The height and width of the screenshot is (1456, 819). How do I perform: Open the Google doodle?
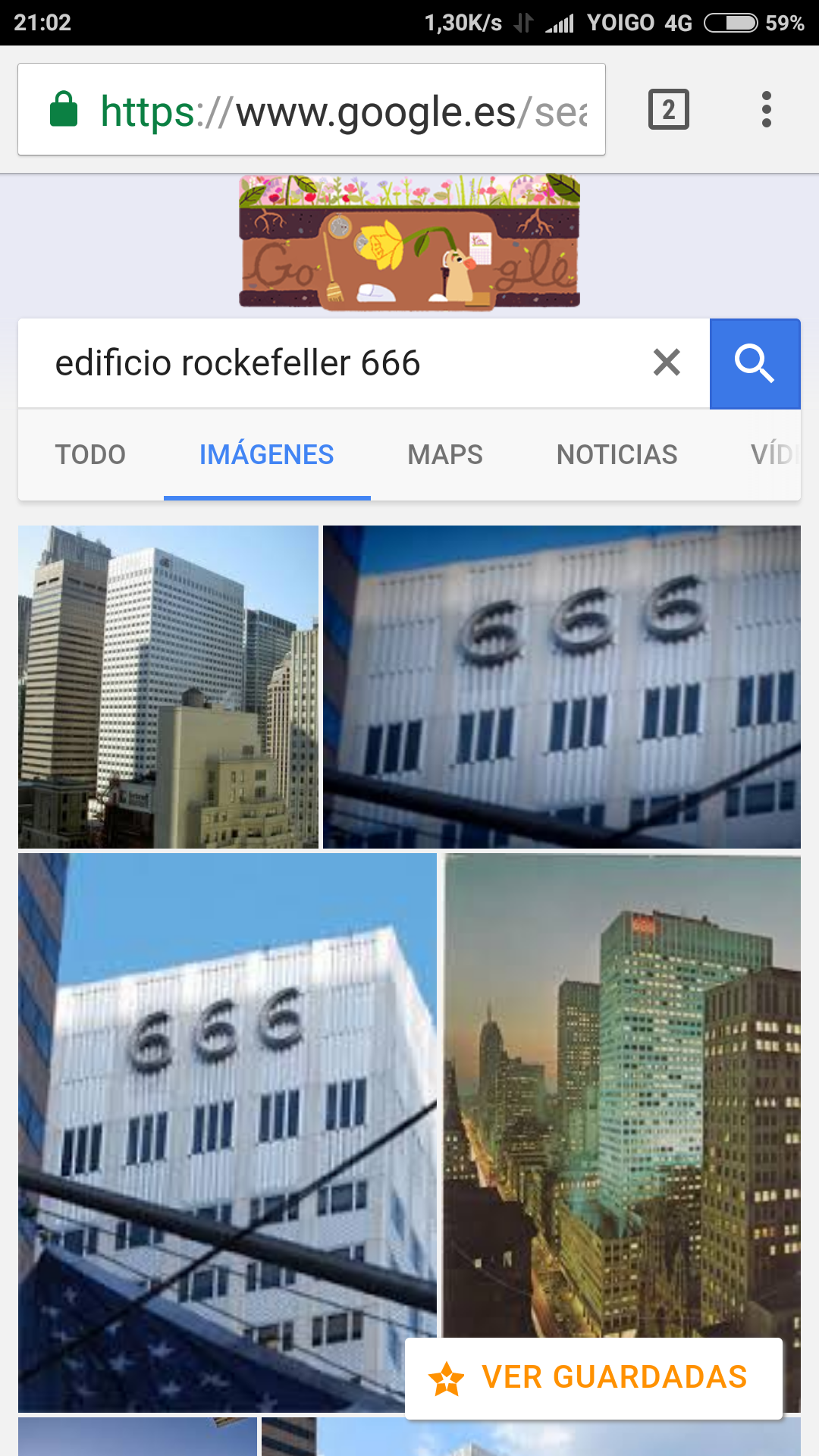409,241
